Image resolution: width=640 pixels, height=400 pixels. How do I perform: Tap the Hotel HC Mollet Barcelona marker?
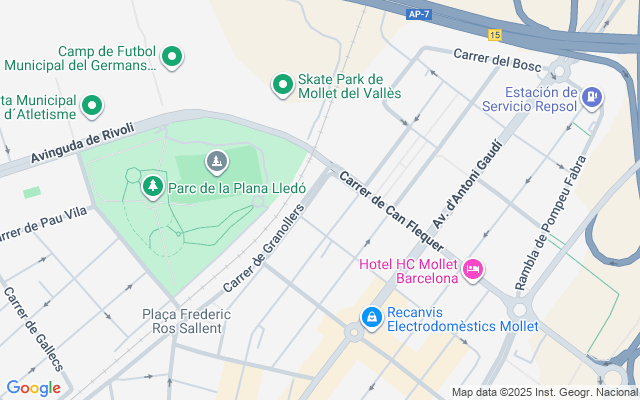473,270
